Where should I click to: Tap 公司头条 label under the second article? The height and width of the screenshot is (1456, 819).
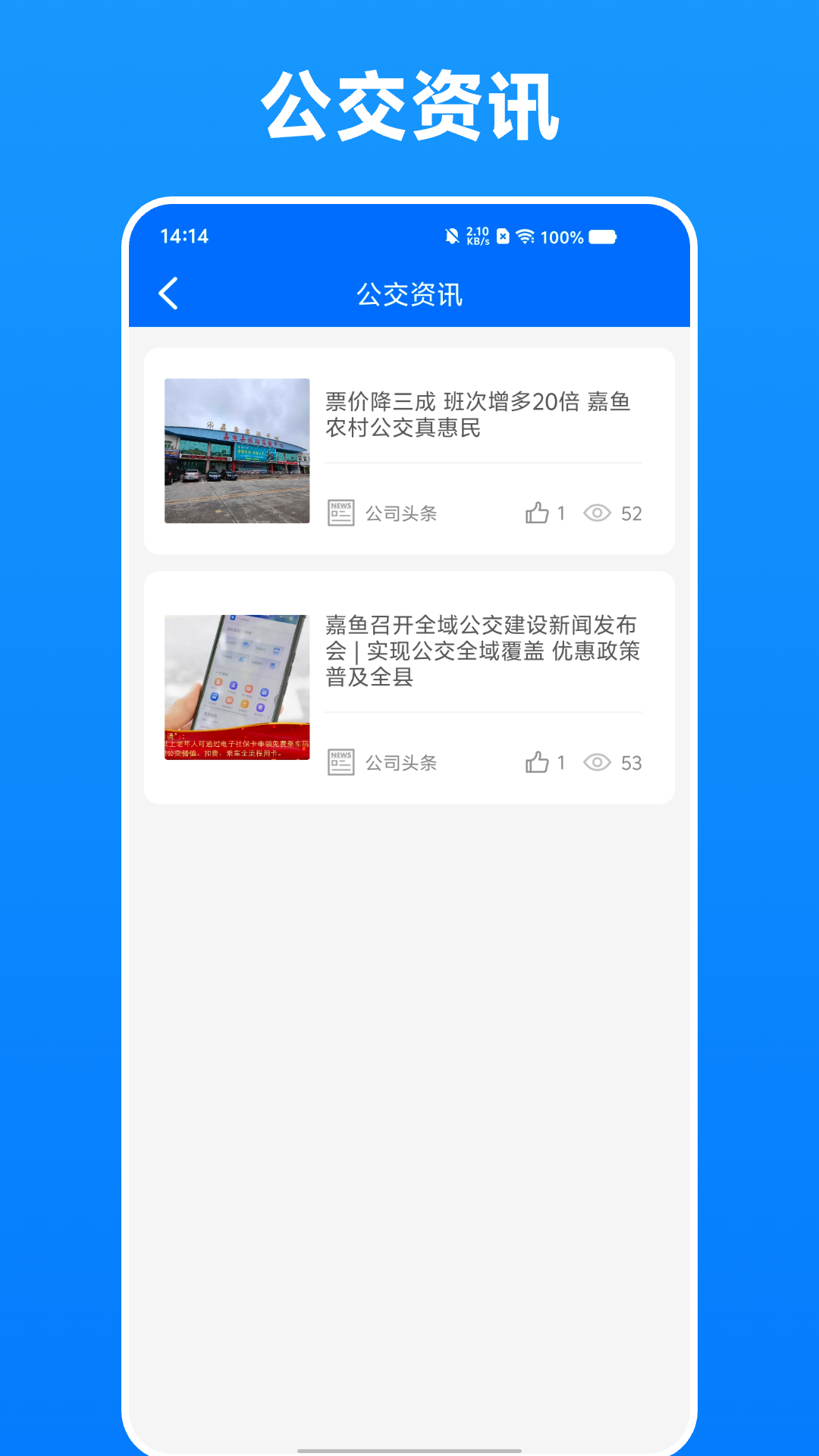point(400,763)
